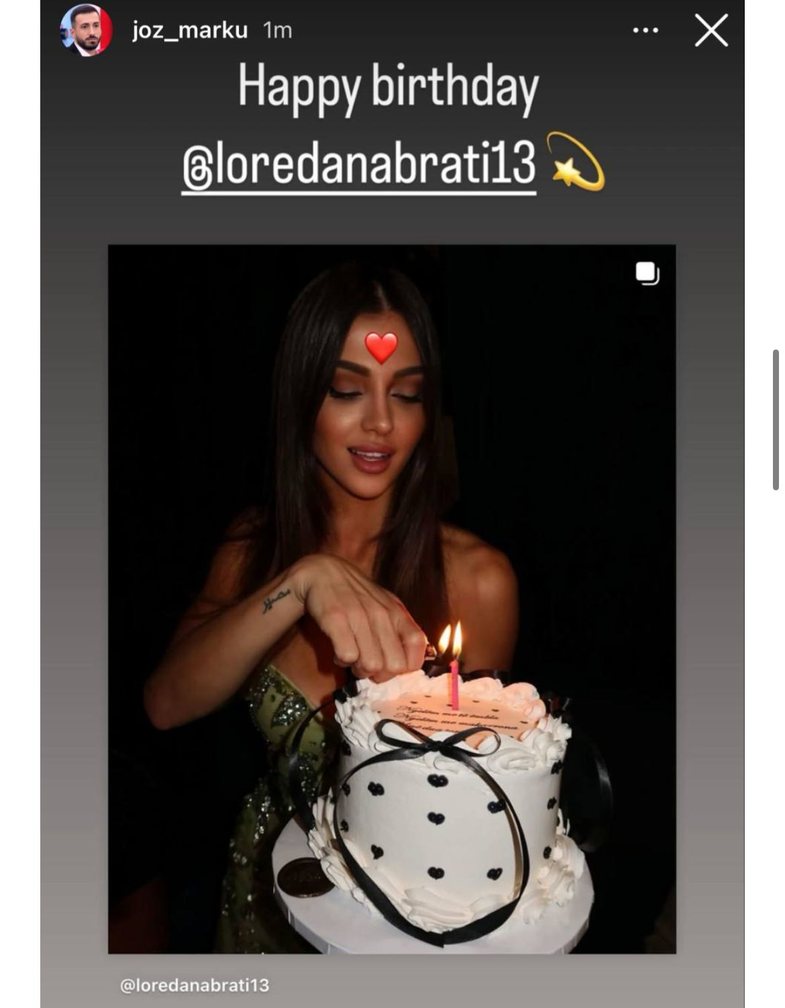Close the story viewer
785x1008 pixels.
[x=711, y=30]
